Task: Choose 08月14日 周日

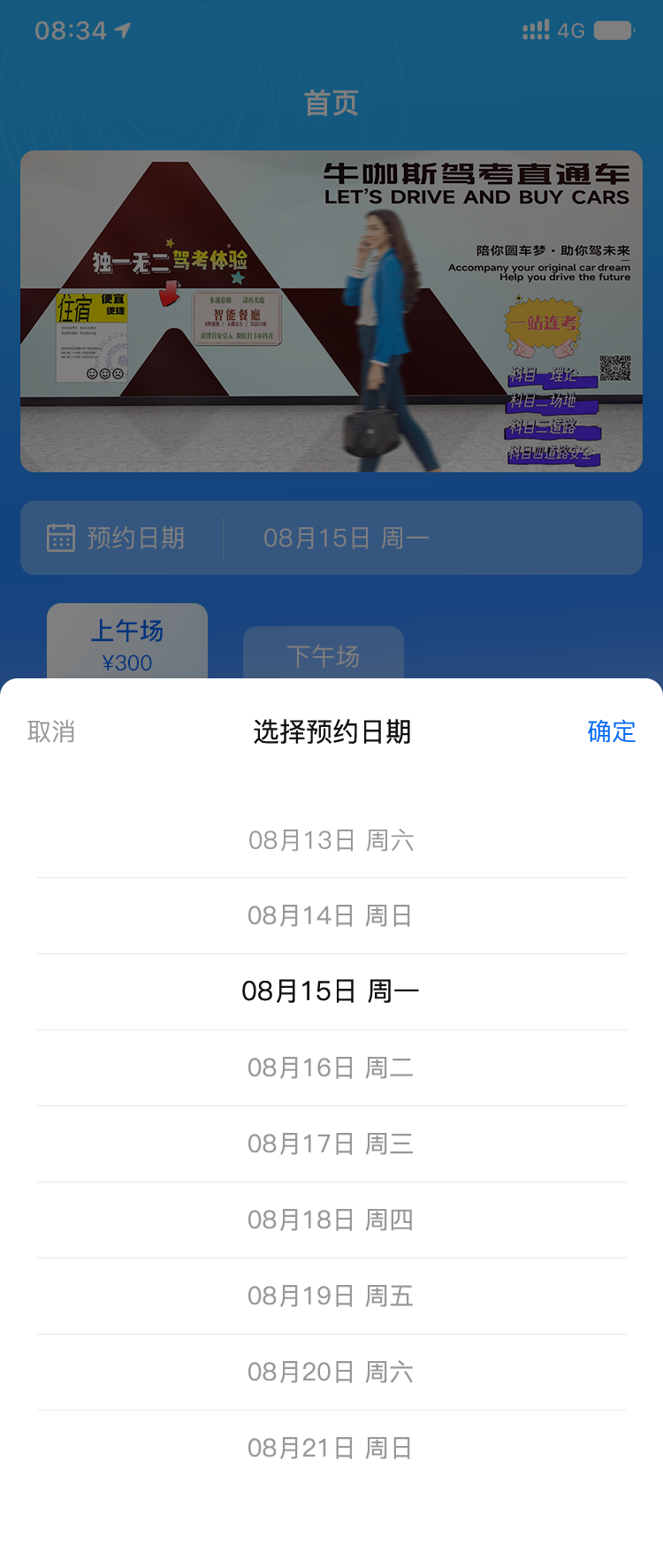Action: pos(331,915)
